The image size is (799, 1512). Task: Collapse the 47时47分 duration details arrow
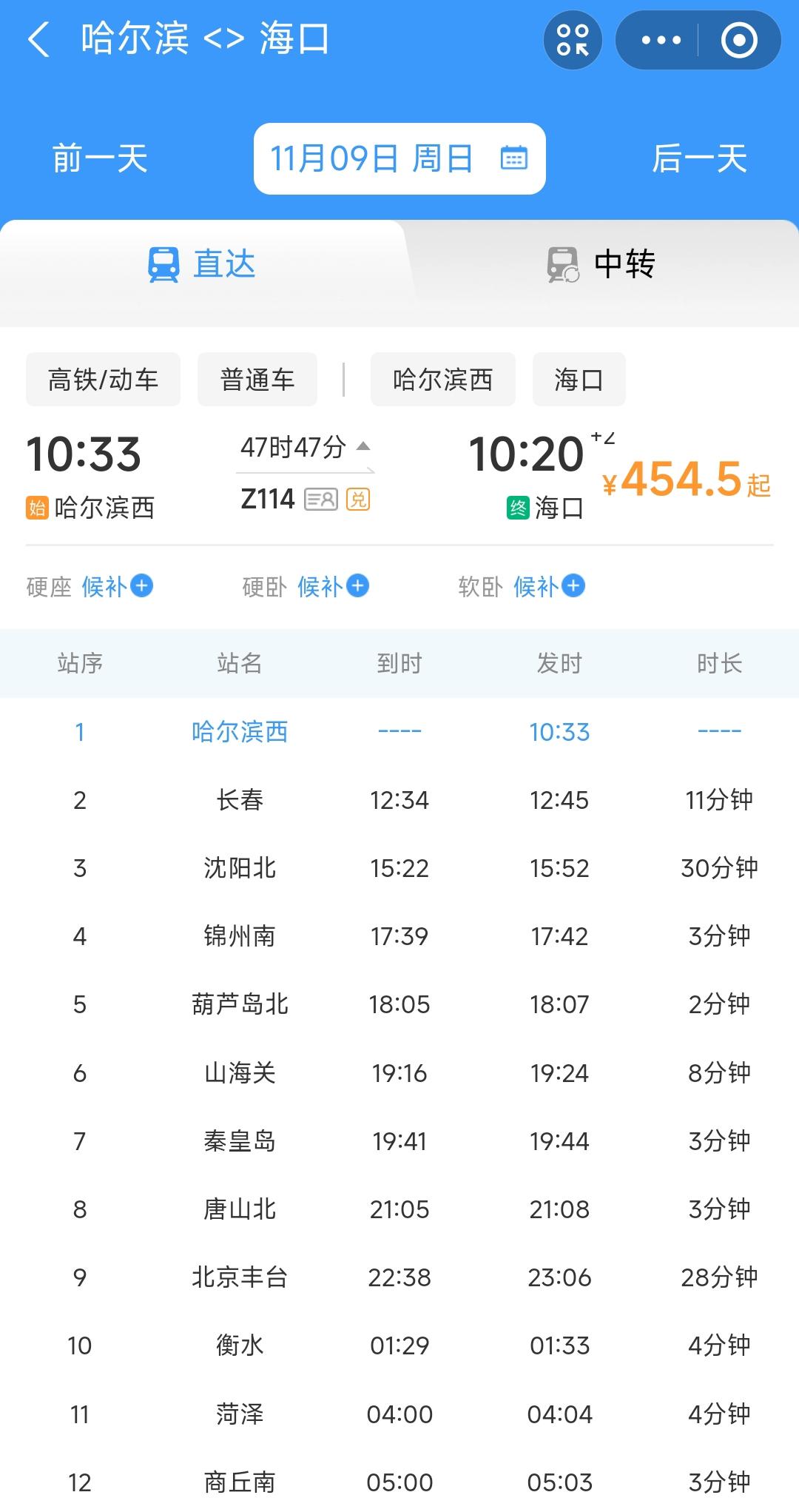point(363,446)
